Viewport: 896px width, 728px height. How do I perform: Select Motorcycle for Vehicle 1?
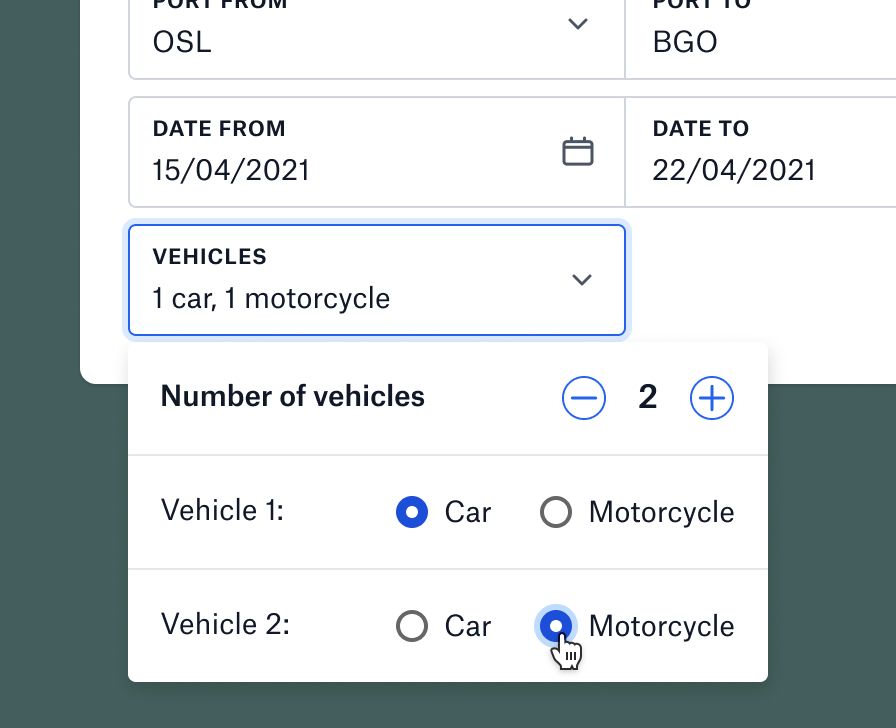556,512
